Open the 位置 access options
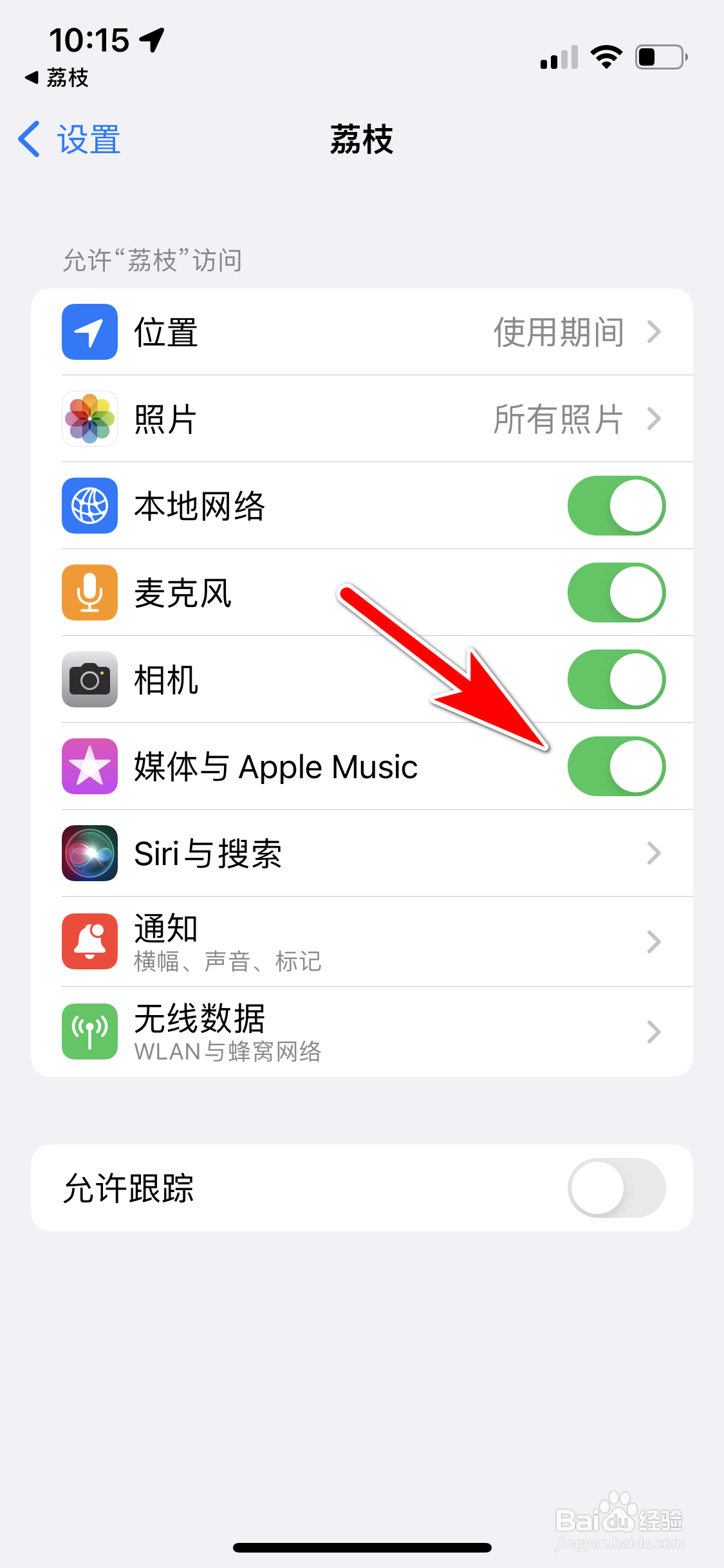The width and height of the screenshot is (724, 1568). (360, 332)
